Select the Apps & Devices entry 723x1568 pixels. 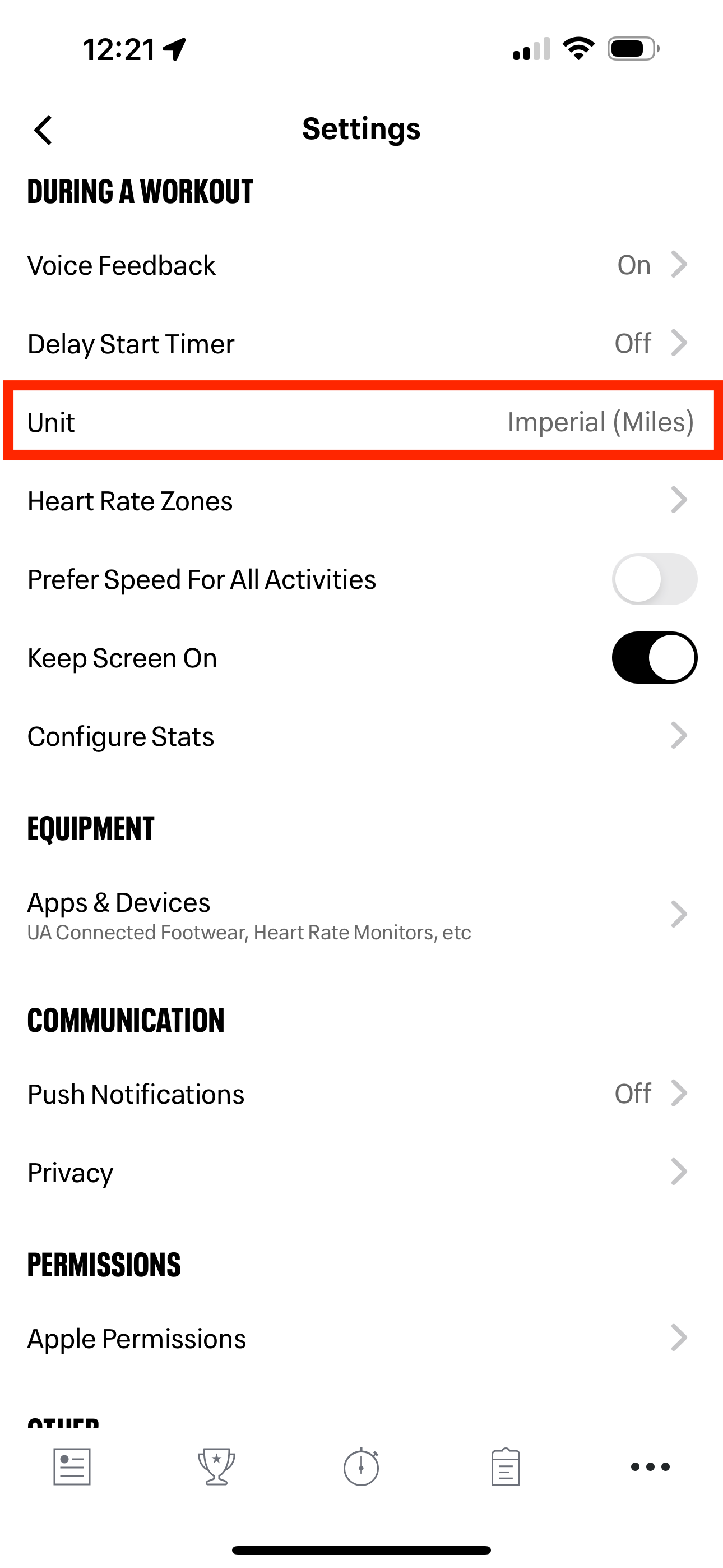coord(361,914)
